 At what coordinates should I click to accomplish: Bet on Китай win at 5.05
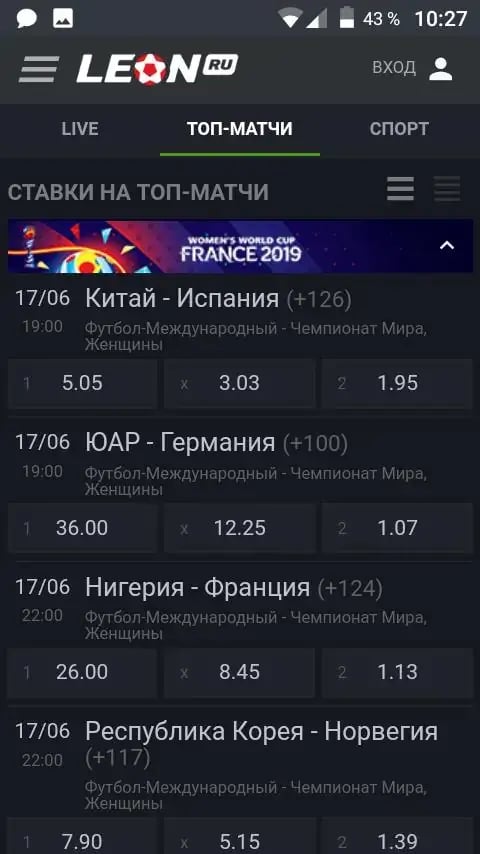click(82, 383)
